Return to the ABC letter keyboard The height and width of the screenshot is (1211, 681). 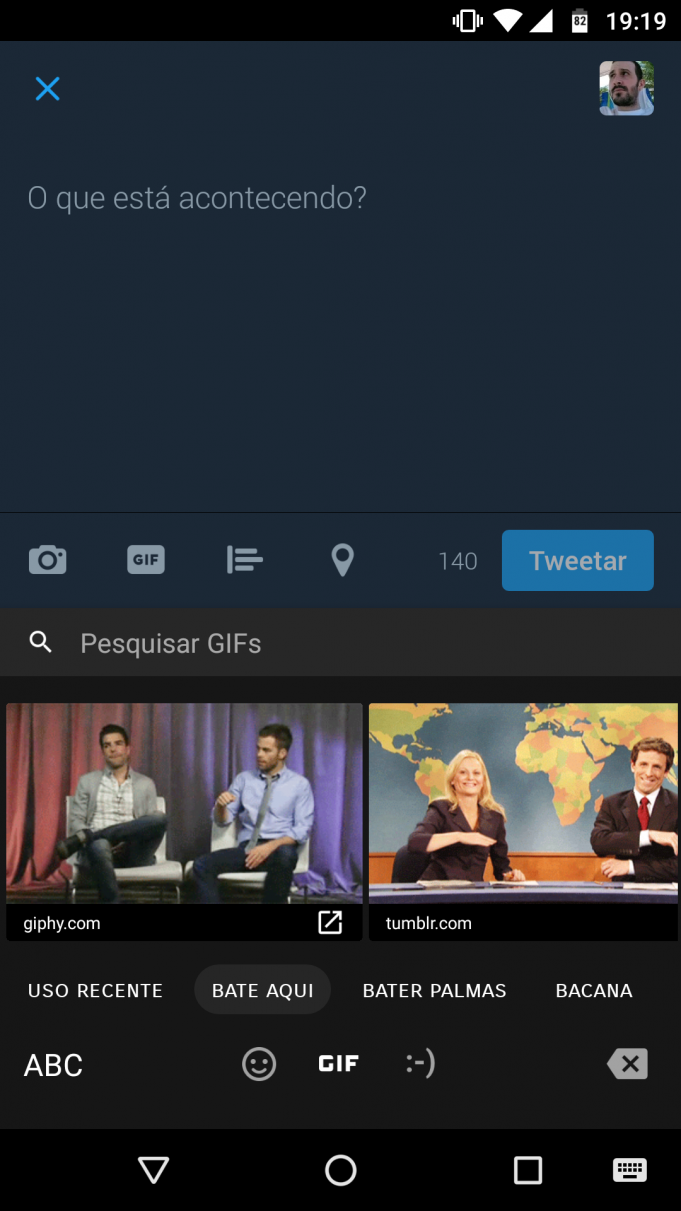click(53, 1065)
